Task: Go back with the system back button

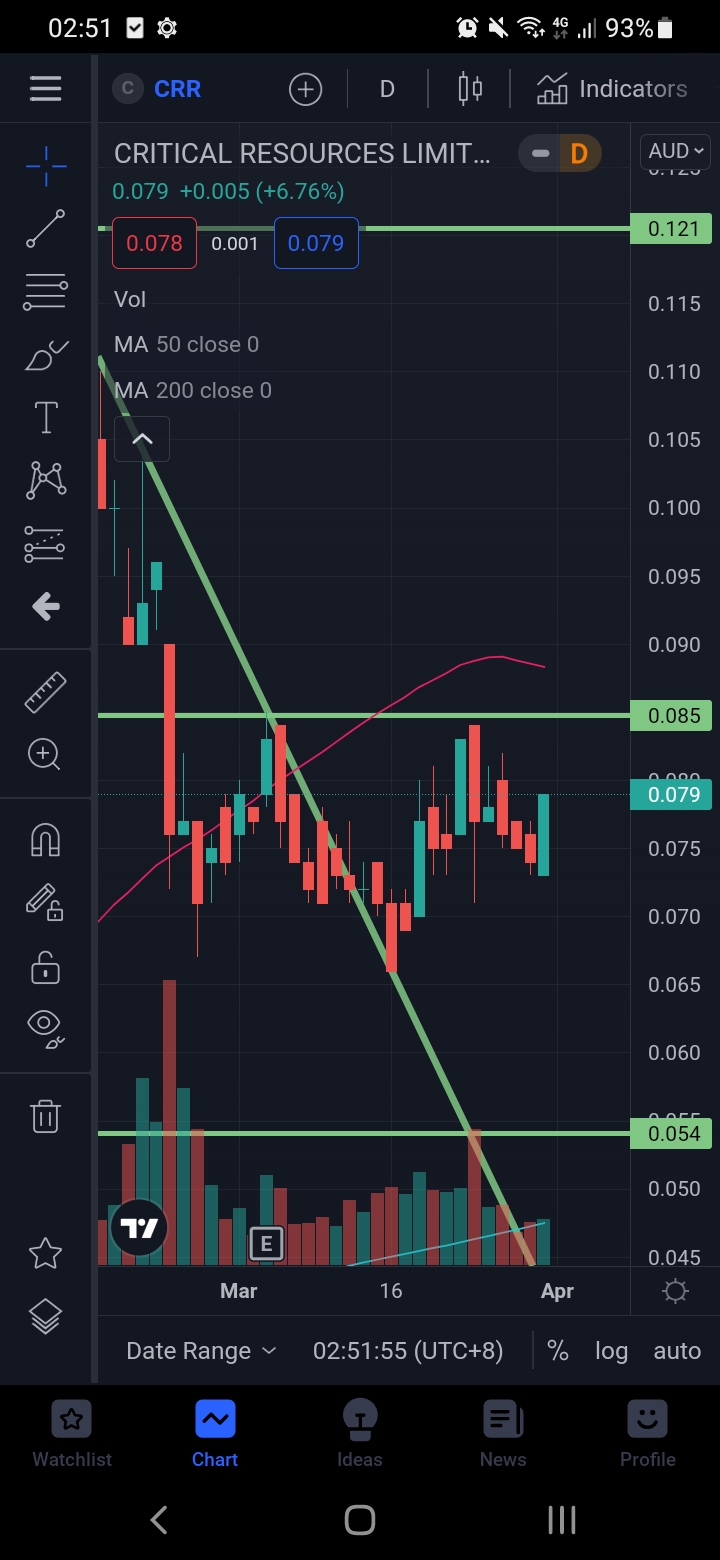Action: point(158,1520)
